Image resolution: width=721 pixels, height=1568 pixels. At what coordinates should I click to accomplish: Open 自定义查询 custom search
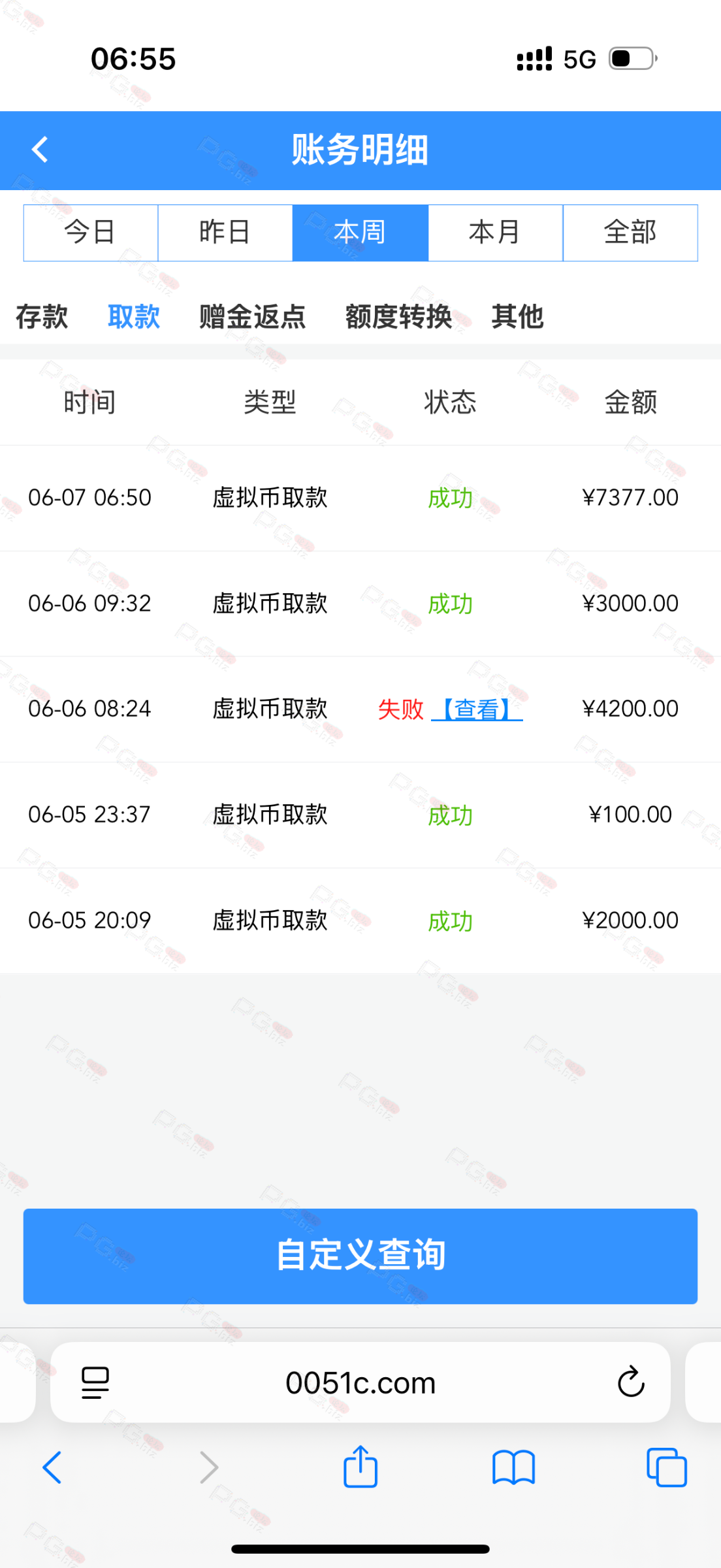(x=360, y=1256)
